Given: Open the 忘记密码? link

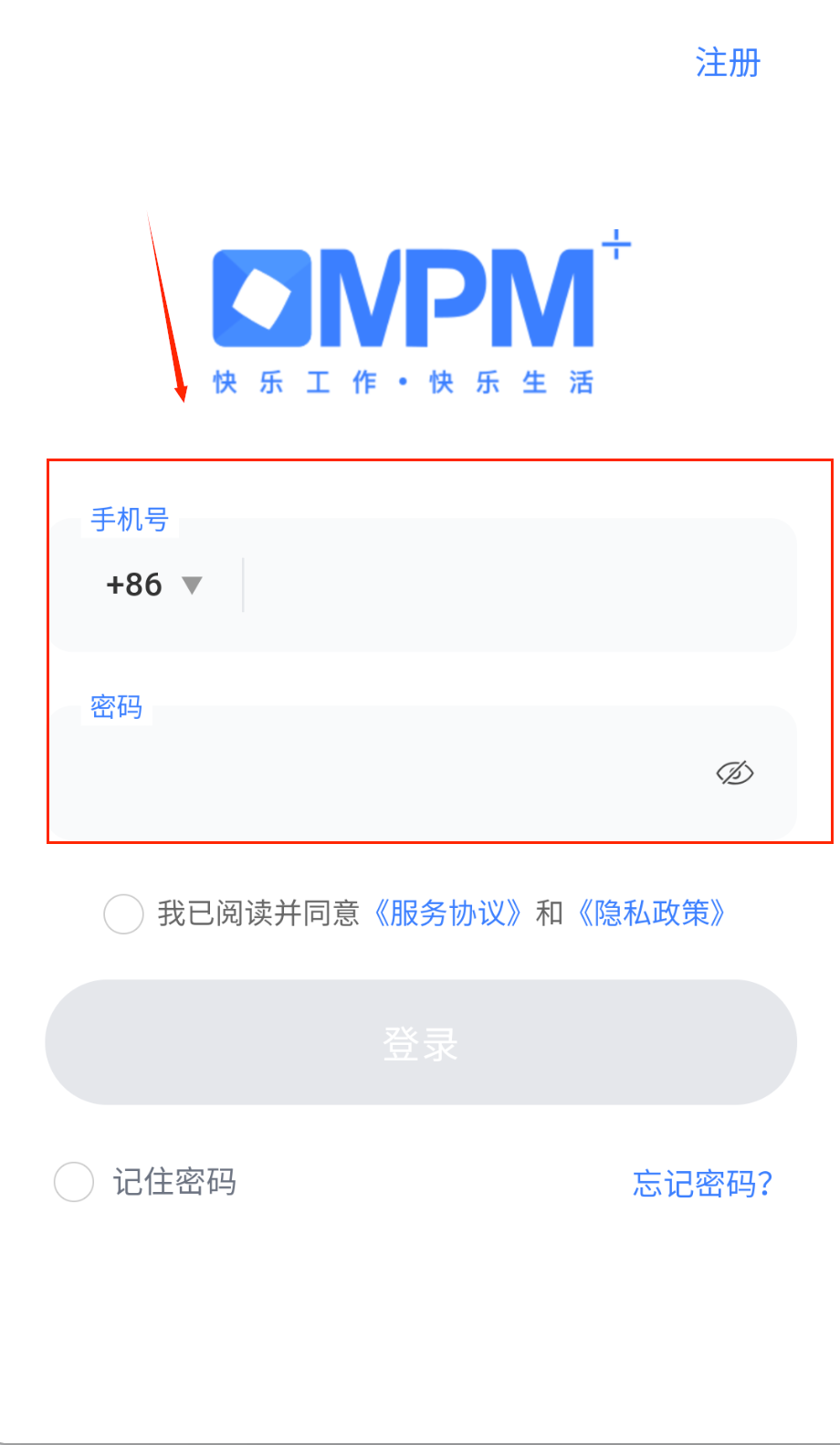Looking at the screenshot, I should 702,1184.
